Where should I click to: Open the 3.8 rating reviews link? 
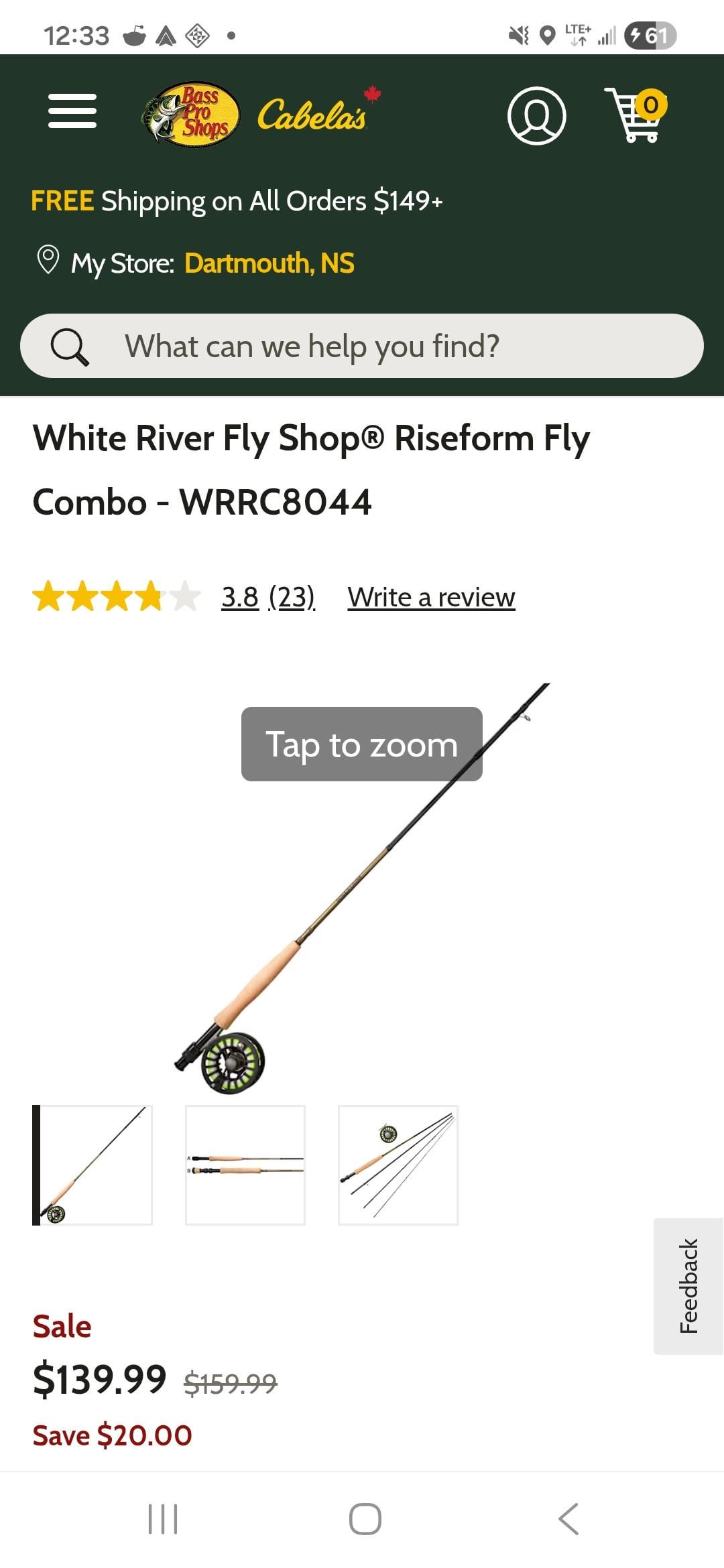267,596
